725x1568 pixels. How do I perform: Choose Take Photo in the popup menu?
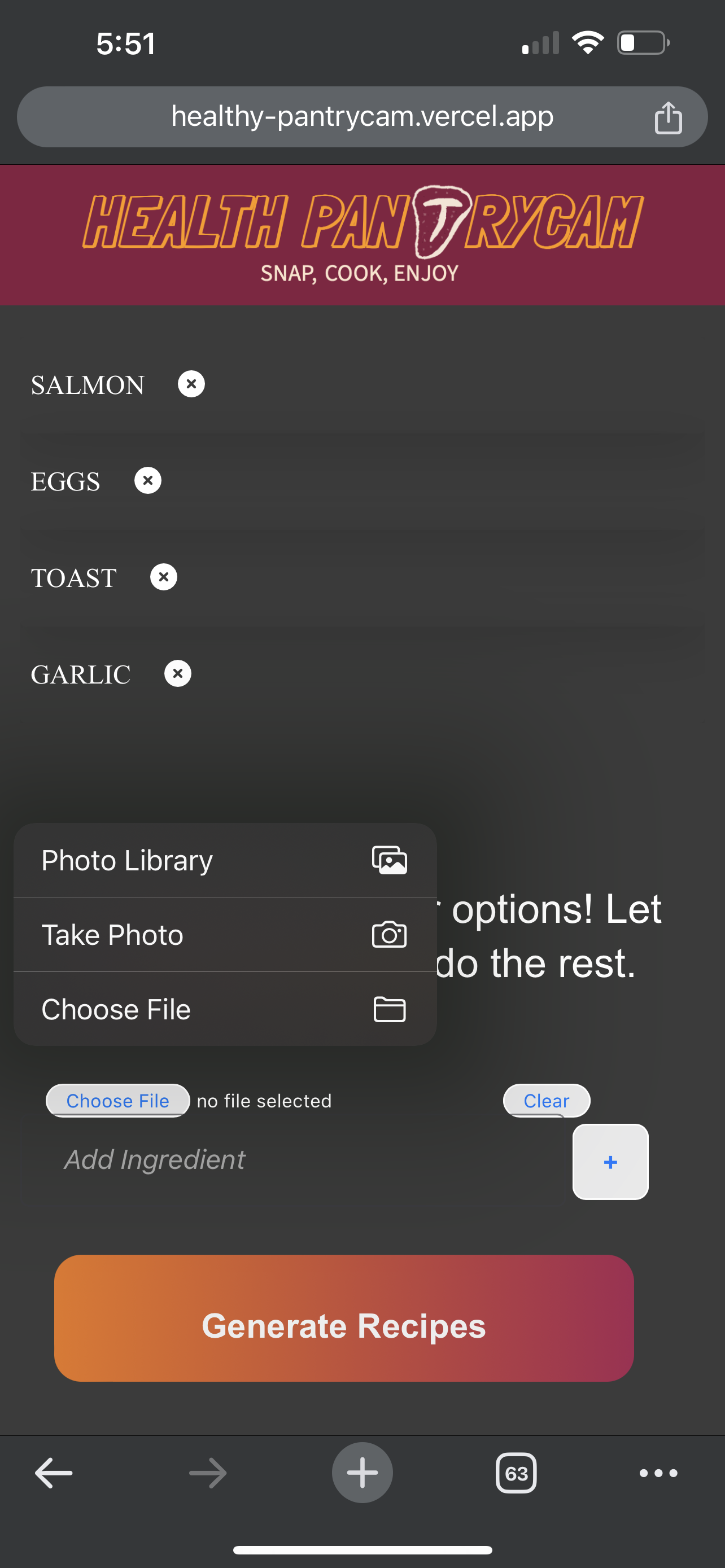pos(225,934)
